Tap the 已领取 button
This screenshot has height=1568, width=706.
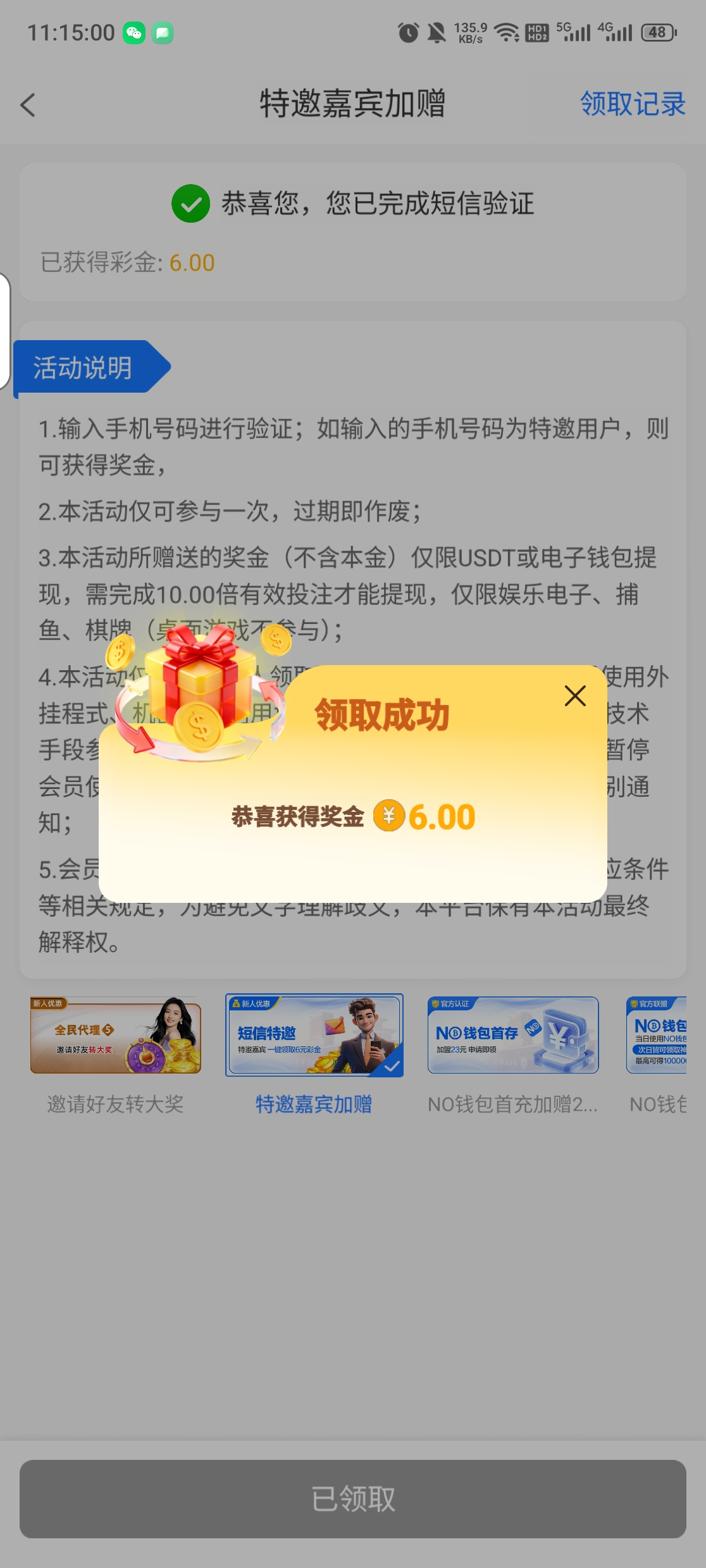click(353, 1498)
